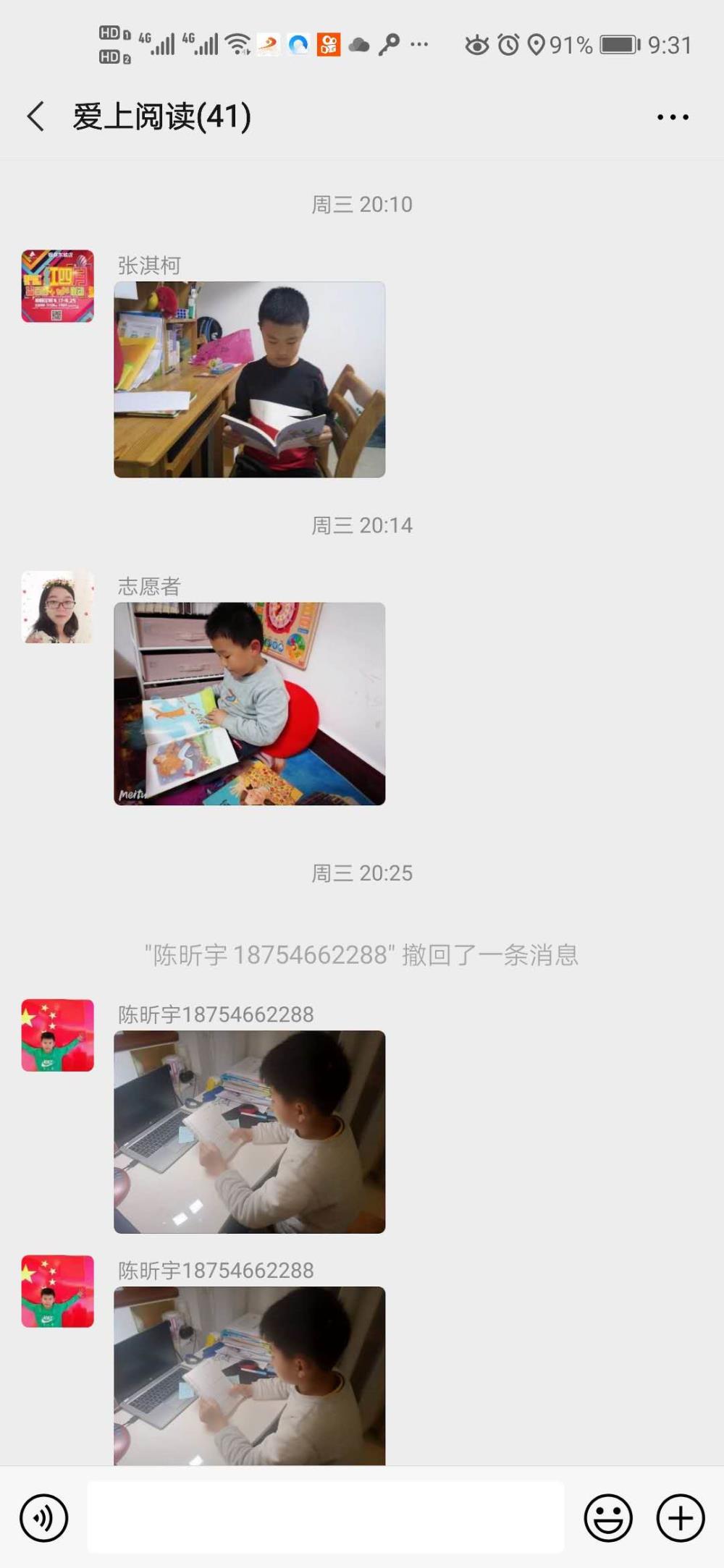
Task: View 张淇柯's profile avatar
Action: 58,286
